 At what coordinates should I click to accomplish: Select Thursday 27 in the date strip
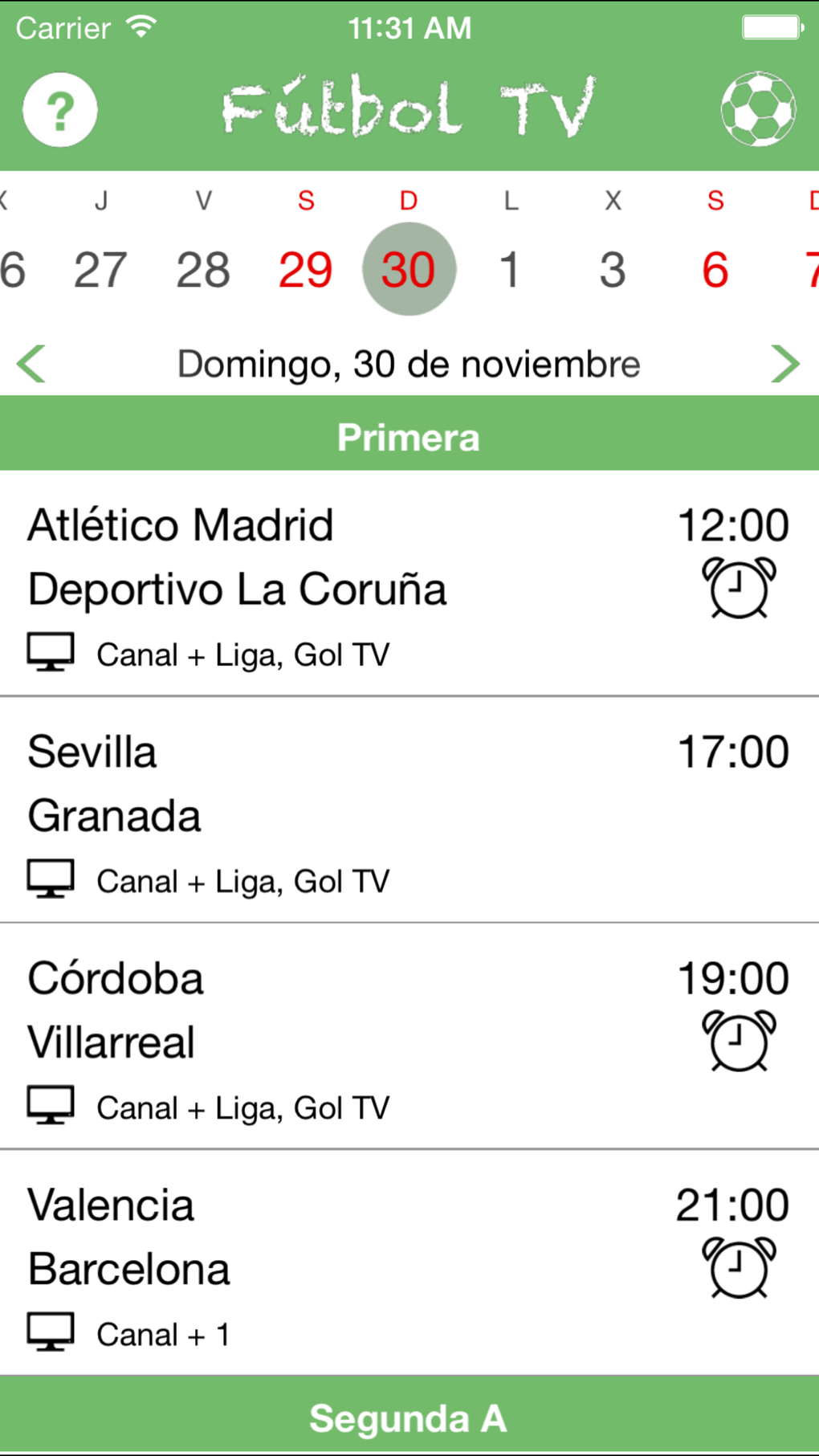tap(100, 269)
